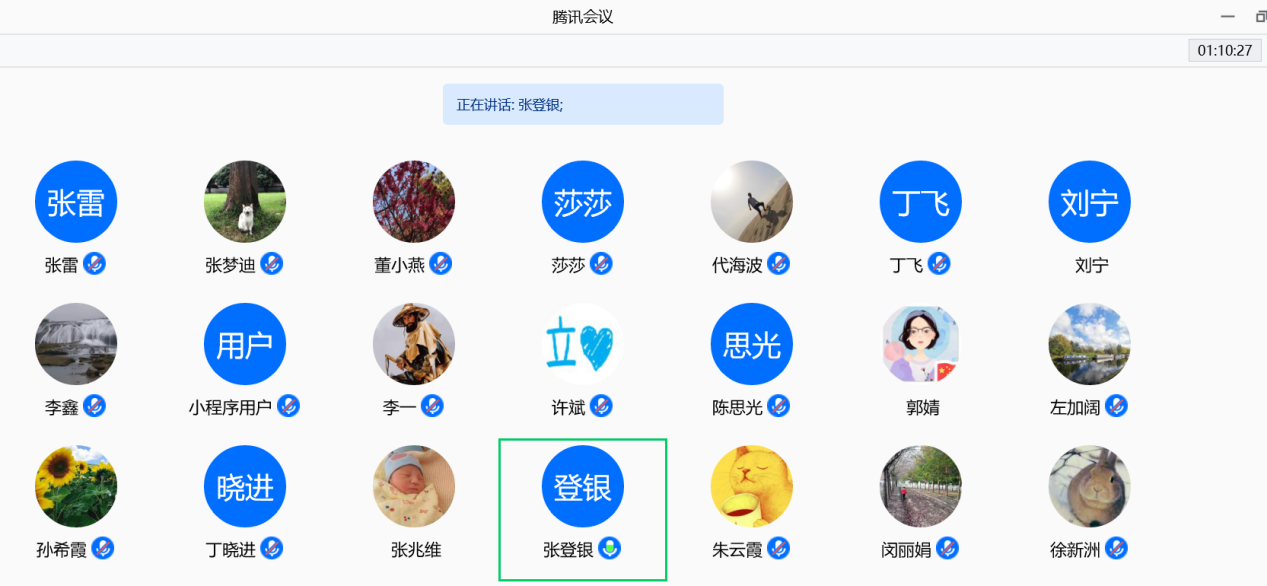Open 许斌's participant tile
Image resolution: width=1267 pixels, height=586 pixels.
coord(583,344)
